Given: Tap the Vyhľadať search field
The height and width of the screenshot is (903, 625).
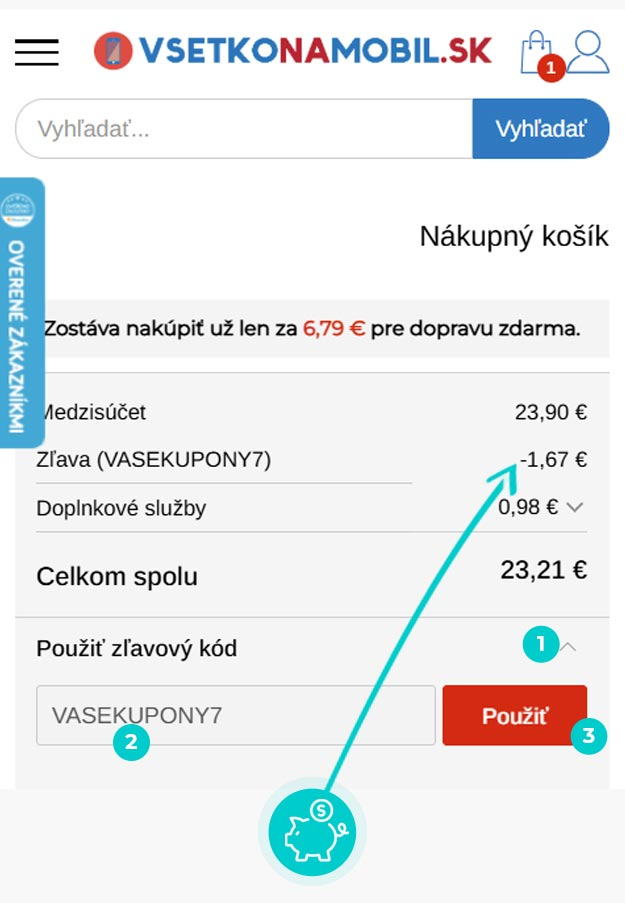Looking at the screenshot, I should pos(244,129).
